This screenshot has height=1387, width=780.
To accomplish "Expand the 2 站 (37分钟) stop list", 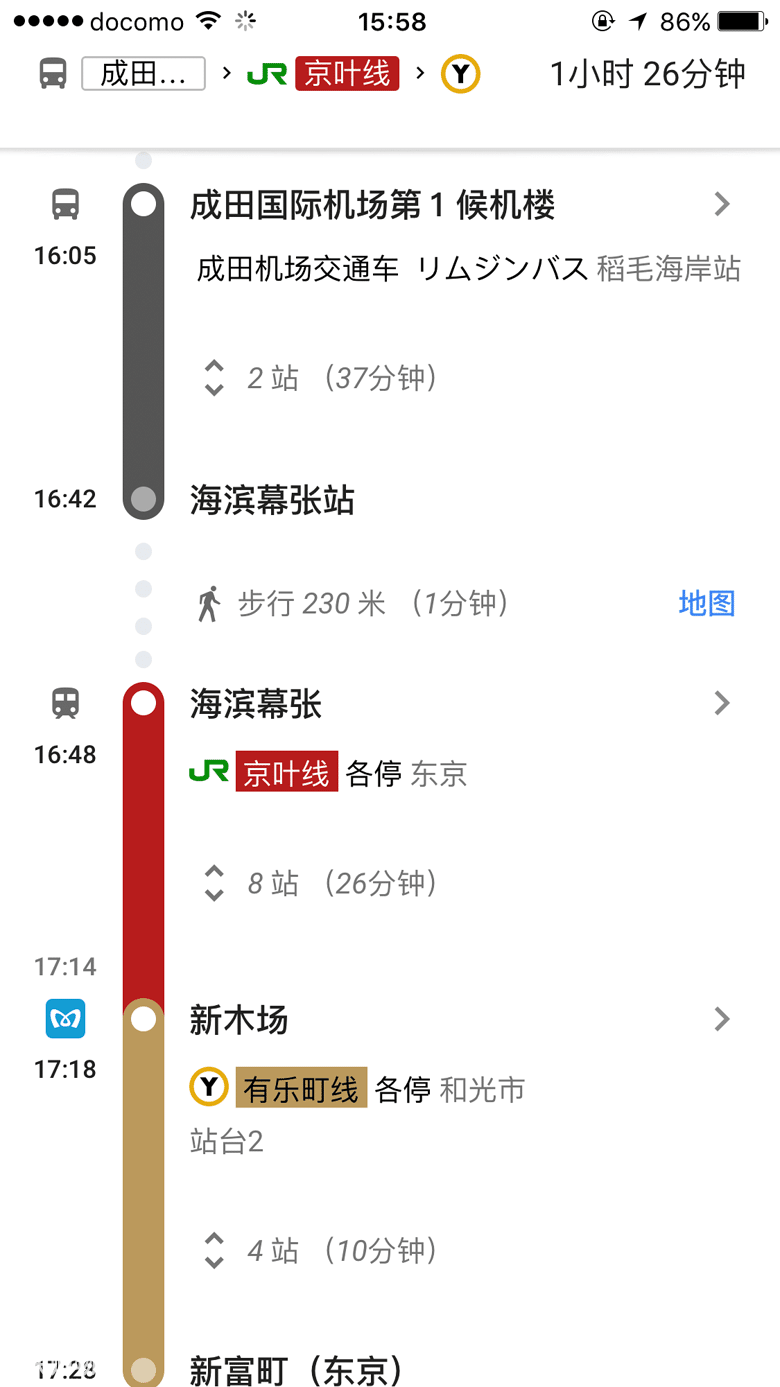I will coord(320,378).
